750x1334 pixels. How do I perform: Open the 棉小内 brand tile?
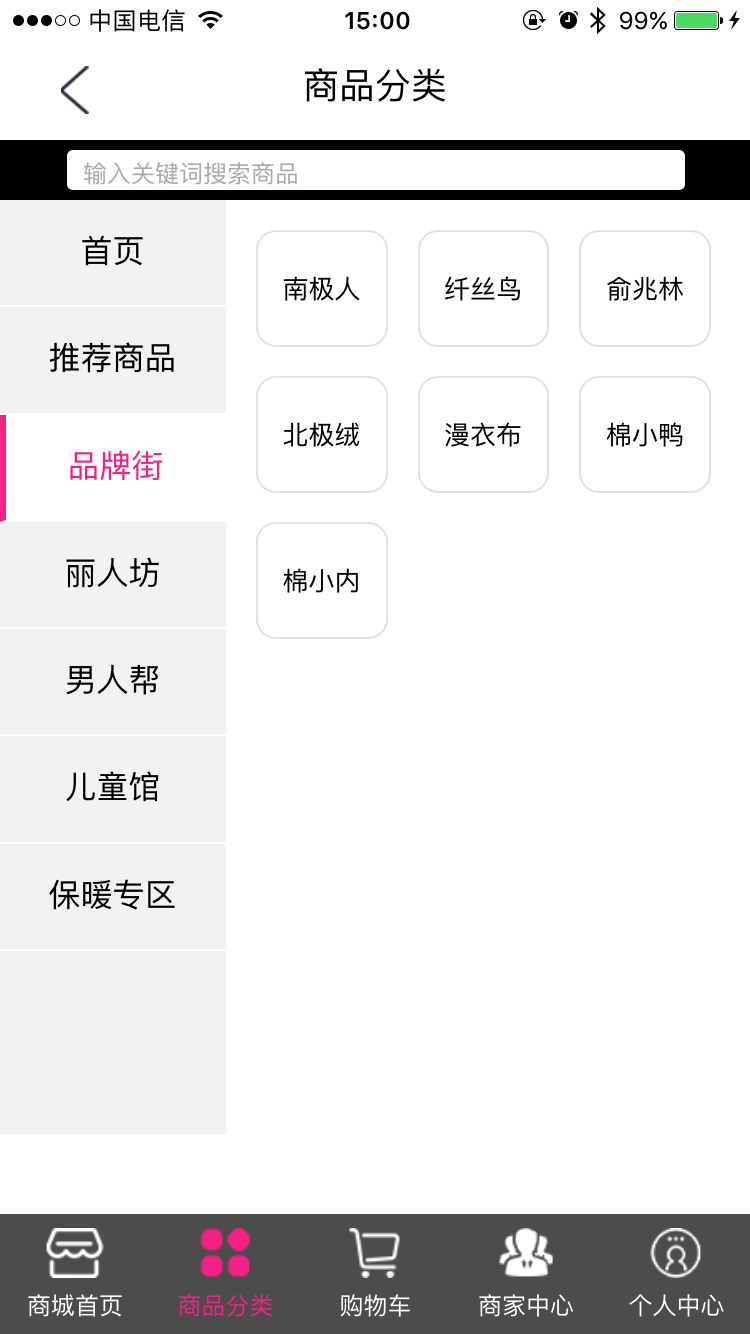pyautogui.click(x=322, y=581)
